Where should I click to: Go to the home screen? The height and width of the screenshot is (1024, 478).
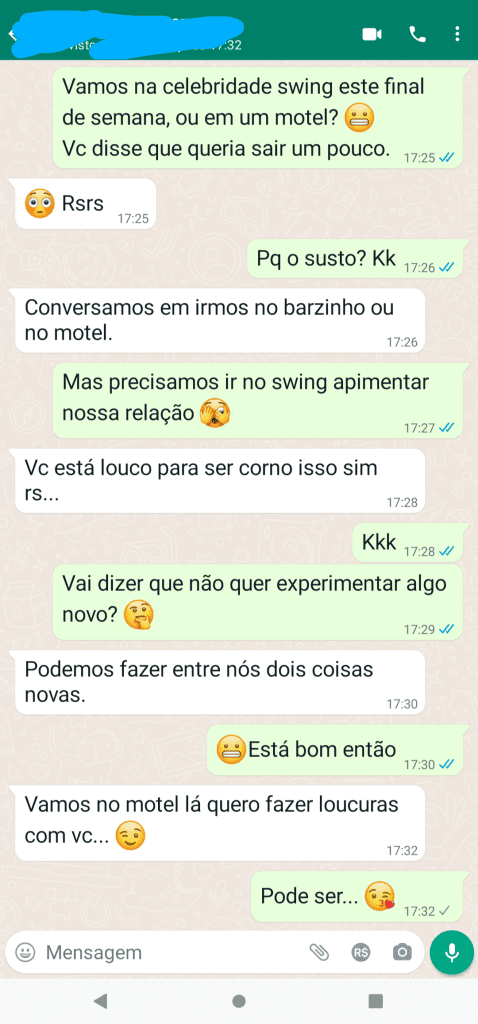click(x=239, y=1000)
